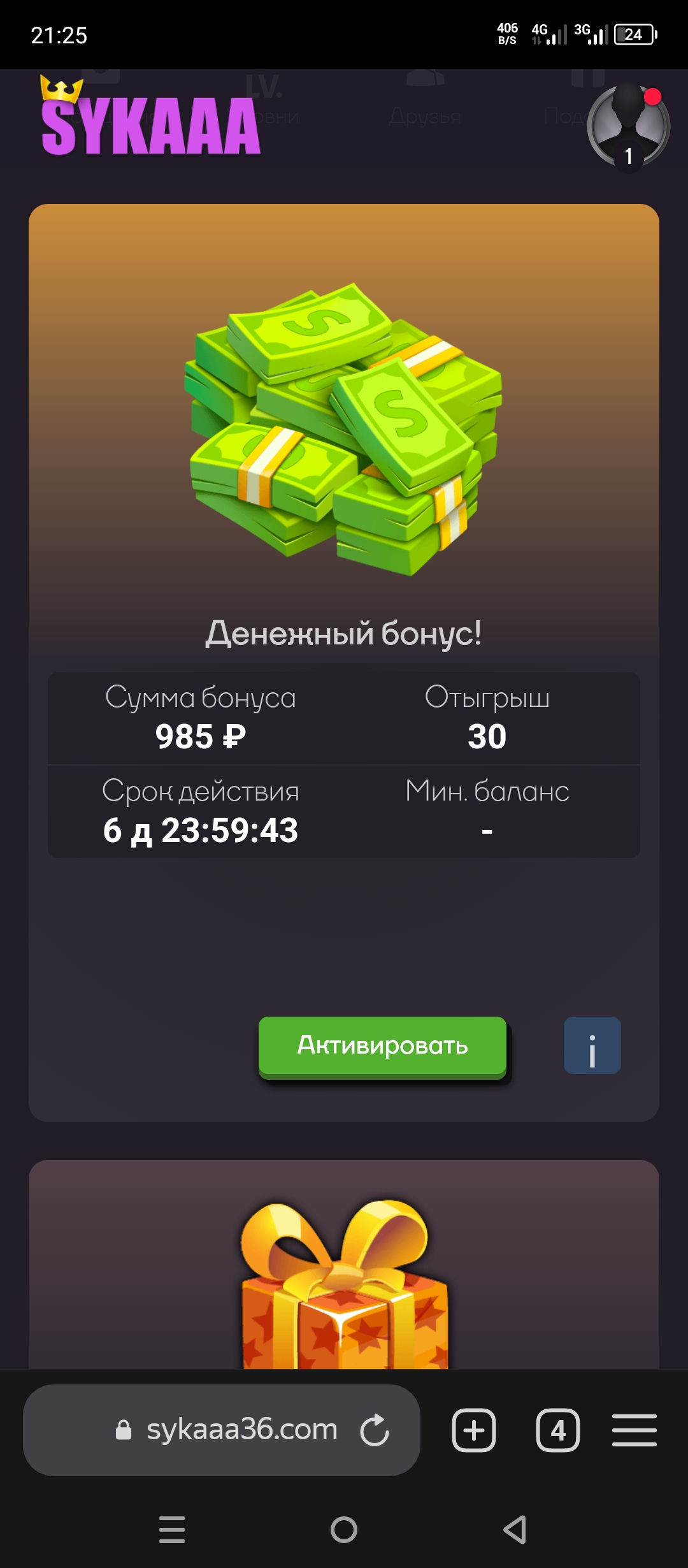Tap the sykaaa36.com address bar
The image size is (688, 1568).
point(221,1430)
